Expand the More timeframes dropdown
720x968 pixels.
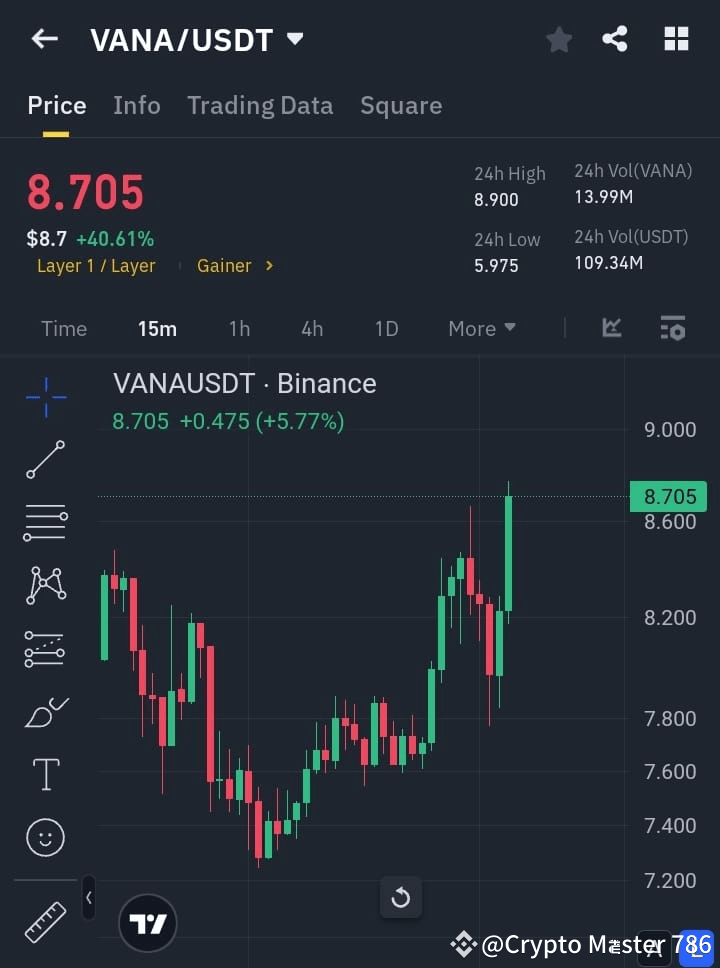pos(481,328)
